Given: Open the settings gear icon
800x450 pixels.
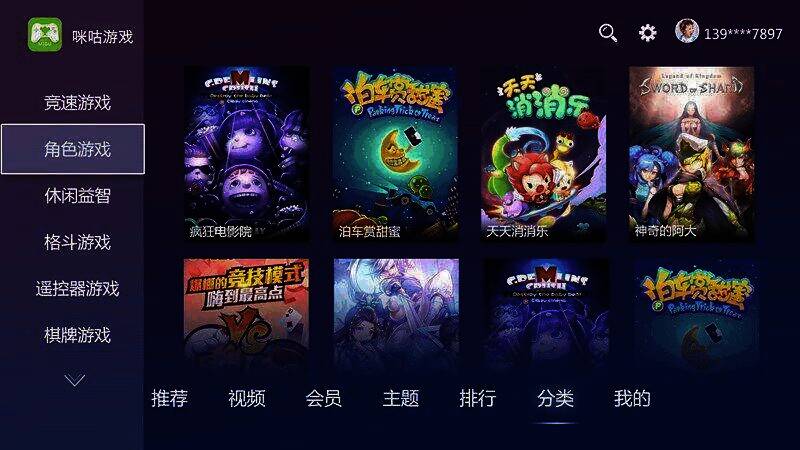Looking at the screenshot, I should 648,33.
